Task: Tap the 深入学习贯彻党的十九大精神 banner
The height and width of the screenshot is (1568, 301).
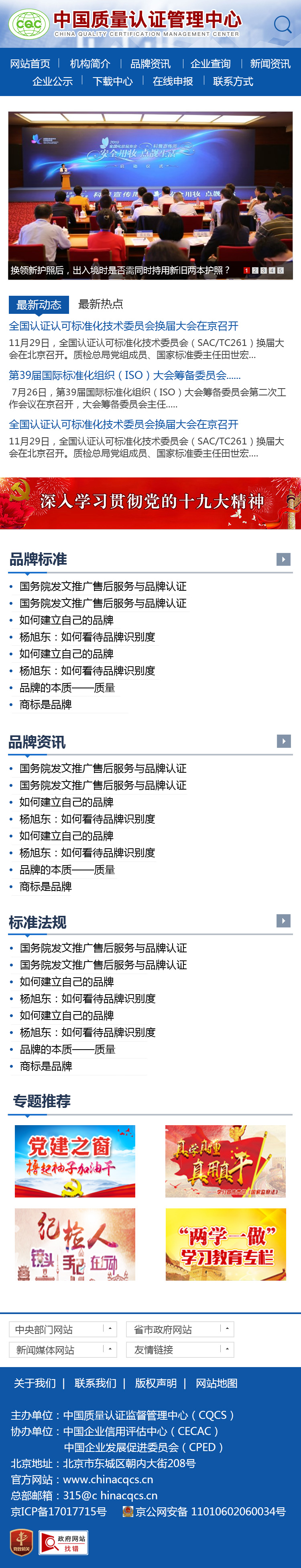Action: (150, 503)
